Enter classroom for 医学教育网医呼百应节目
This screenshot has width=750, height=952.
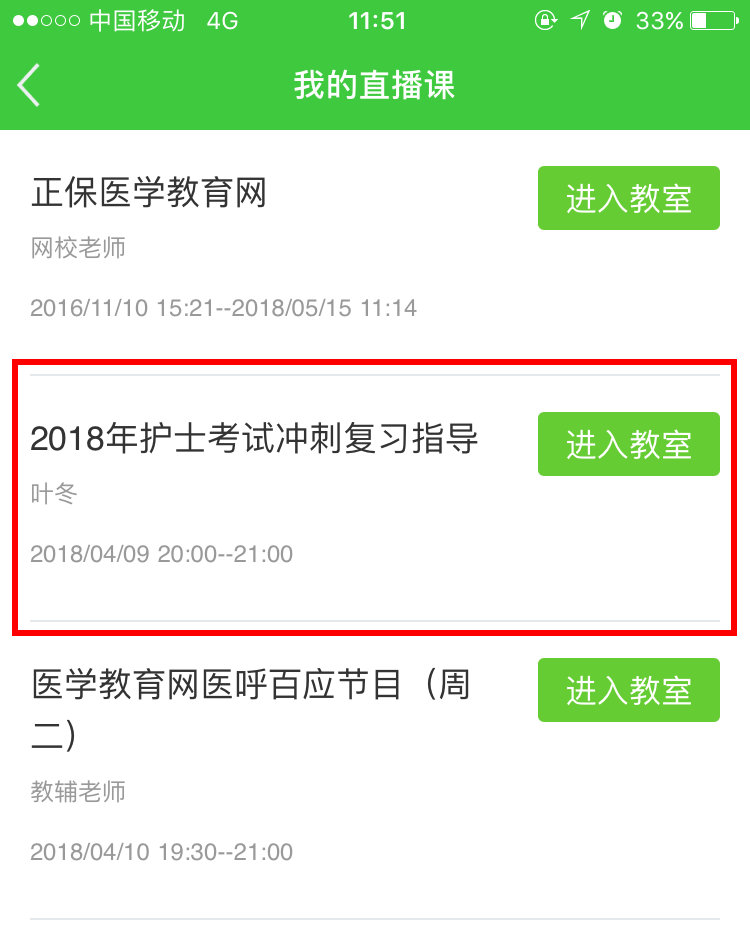point(628,690)
